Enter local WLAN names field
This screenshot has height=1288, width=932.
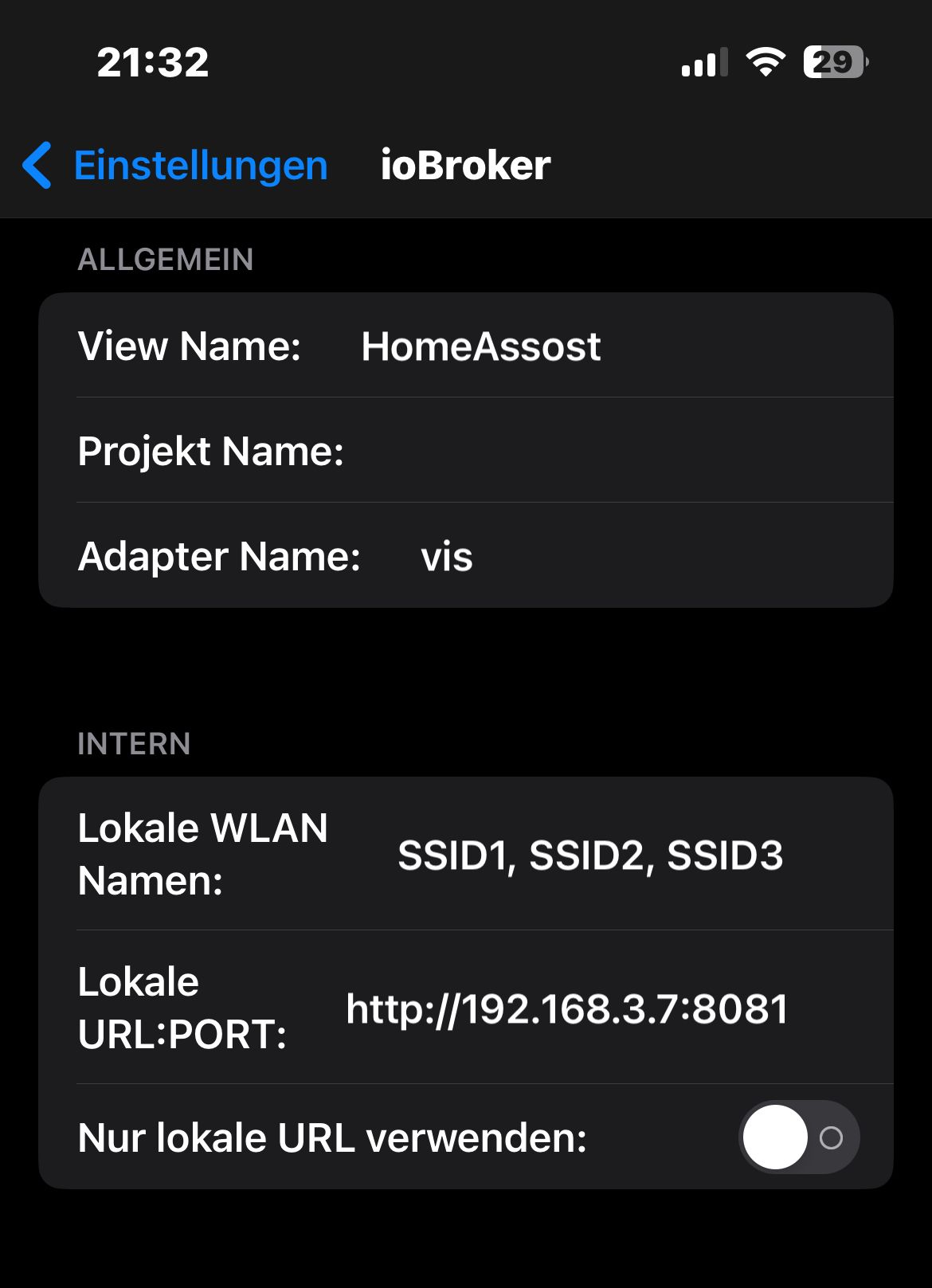[x=590, y=855]
